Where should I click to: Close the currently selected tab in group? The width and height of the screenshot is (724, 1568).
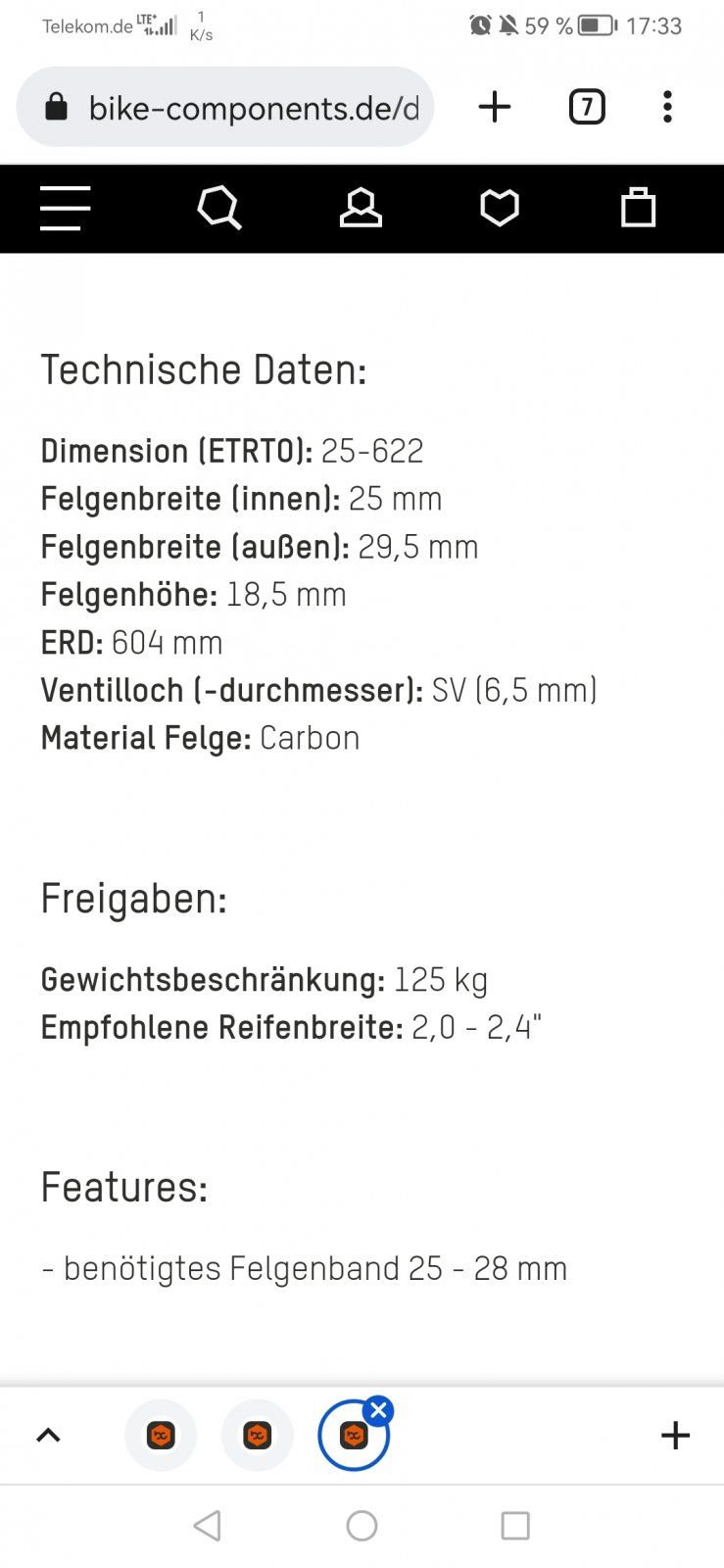click(x=378, y=1411)
